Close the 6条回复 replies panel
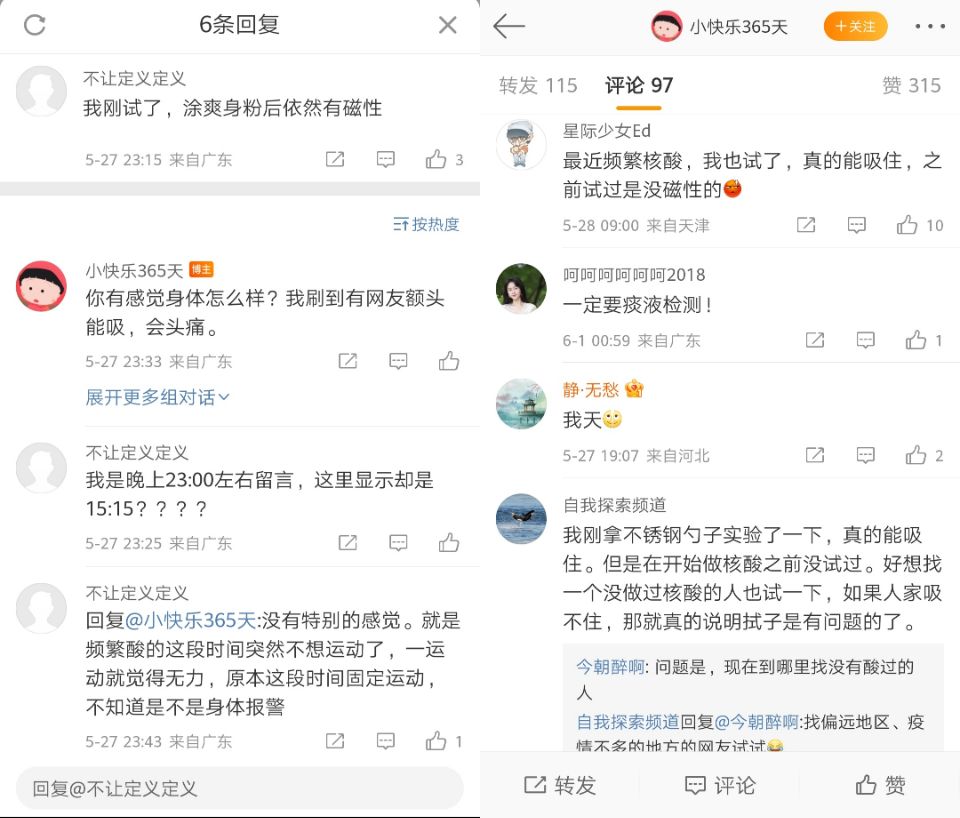 click(447, 26)
